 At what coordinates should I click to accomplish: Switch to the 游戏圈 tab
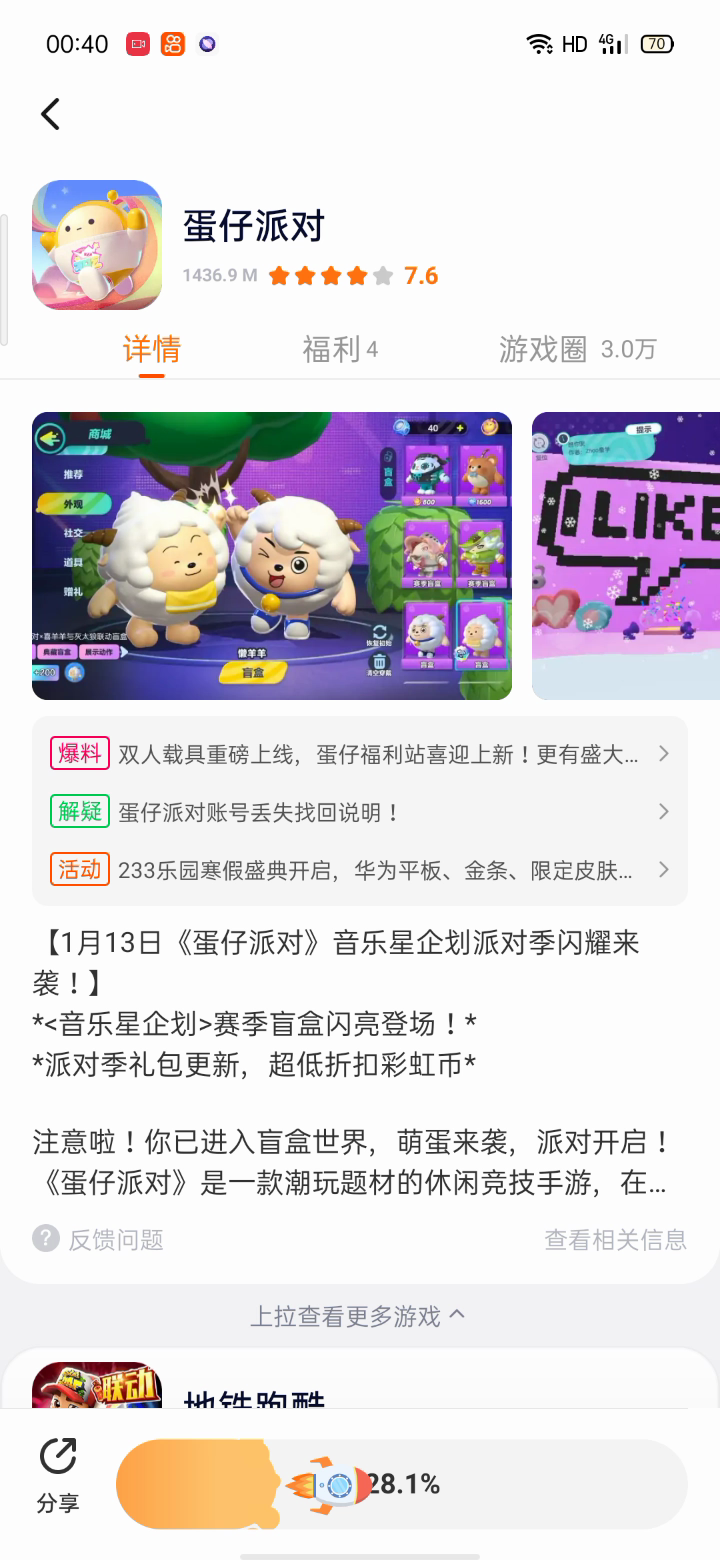point(577,349)
